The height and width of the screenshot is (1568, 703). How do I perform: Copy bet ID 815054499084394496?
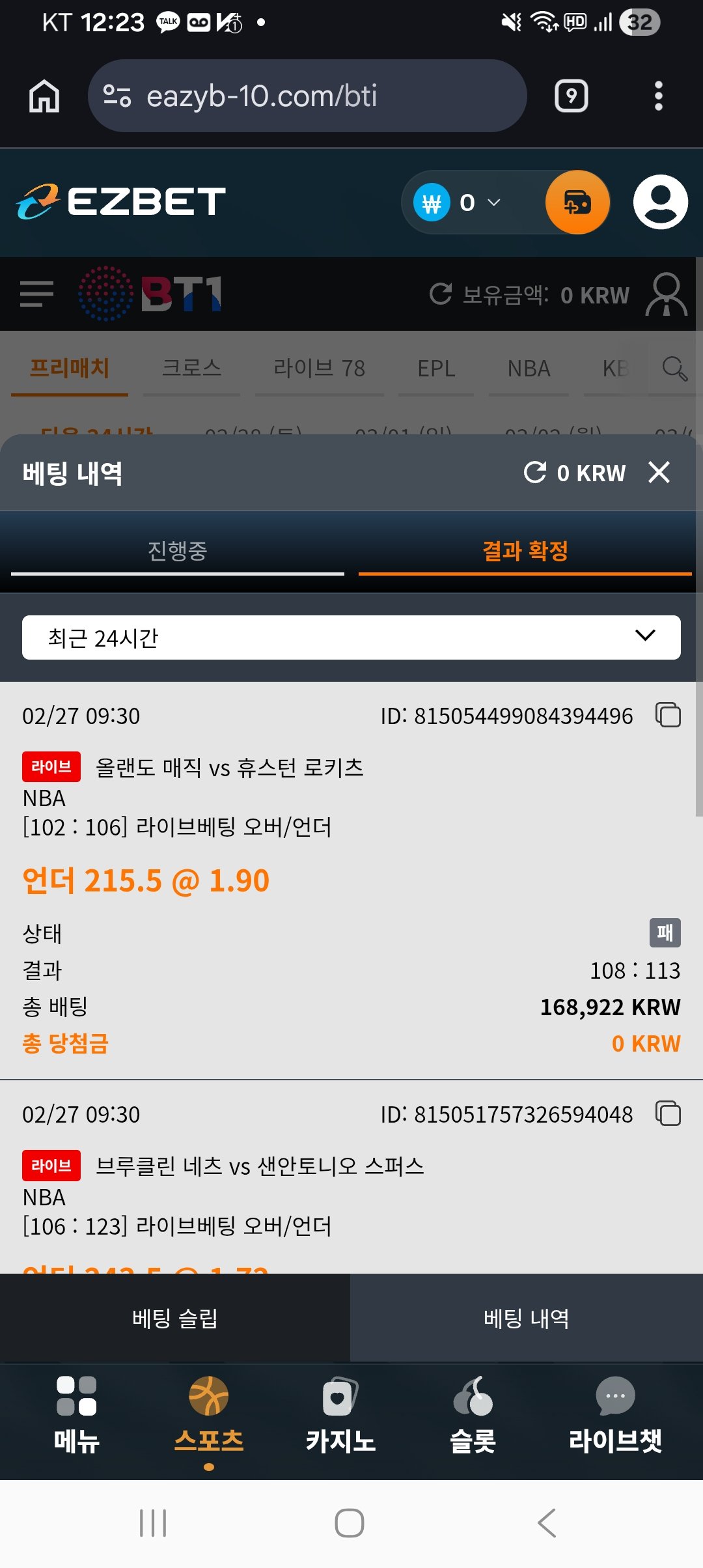(x=668, y=715)
